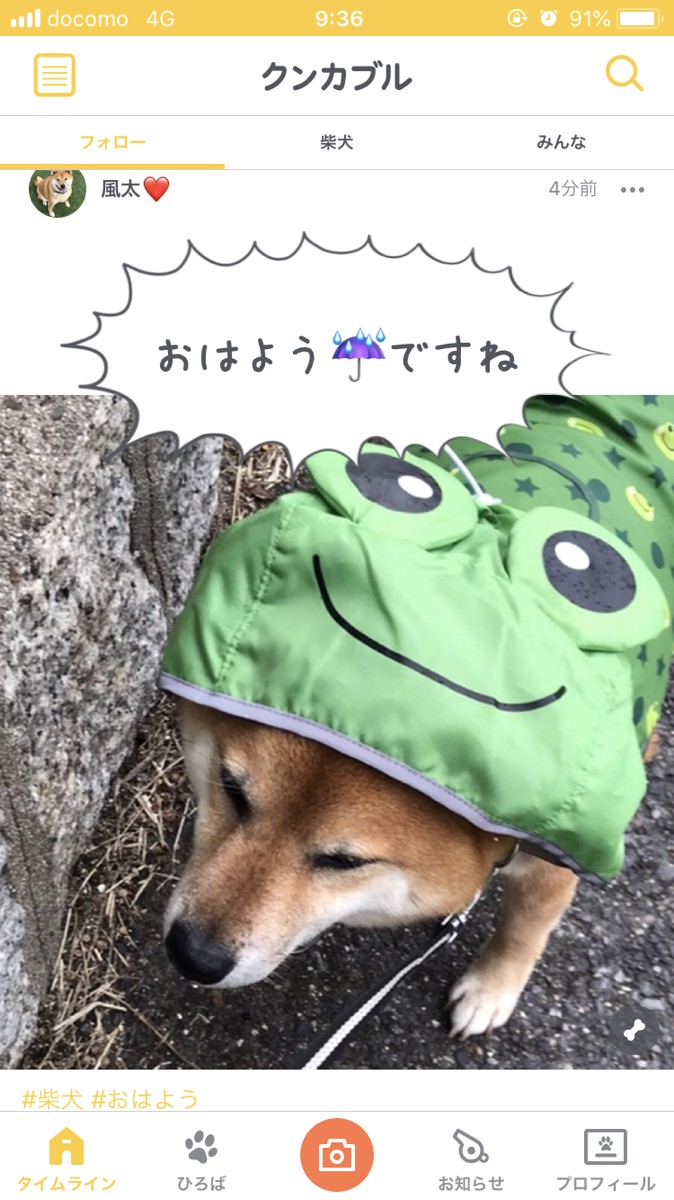Image resolution: width=674 pixels, height=1200 pixels.
Task: Go to the ひろば tab
Action: pos(201,1160)
